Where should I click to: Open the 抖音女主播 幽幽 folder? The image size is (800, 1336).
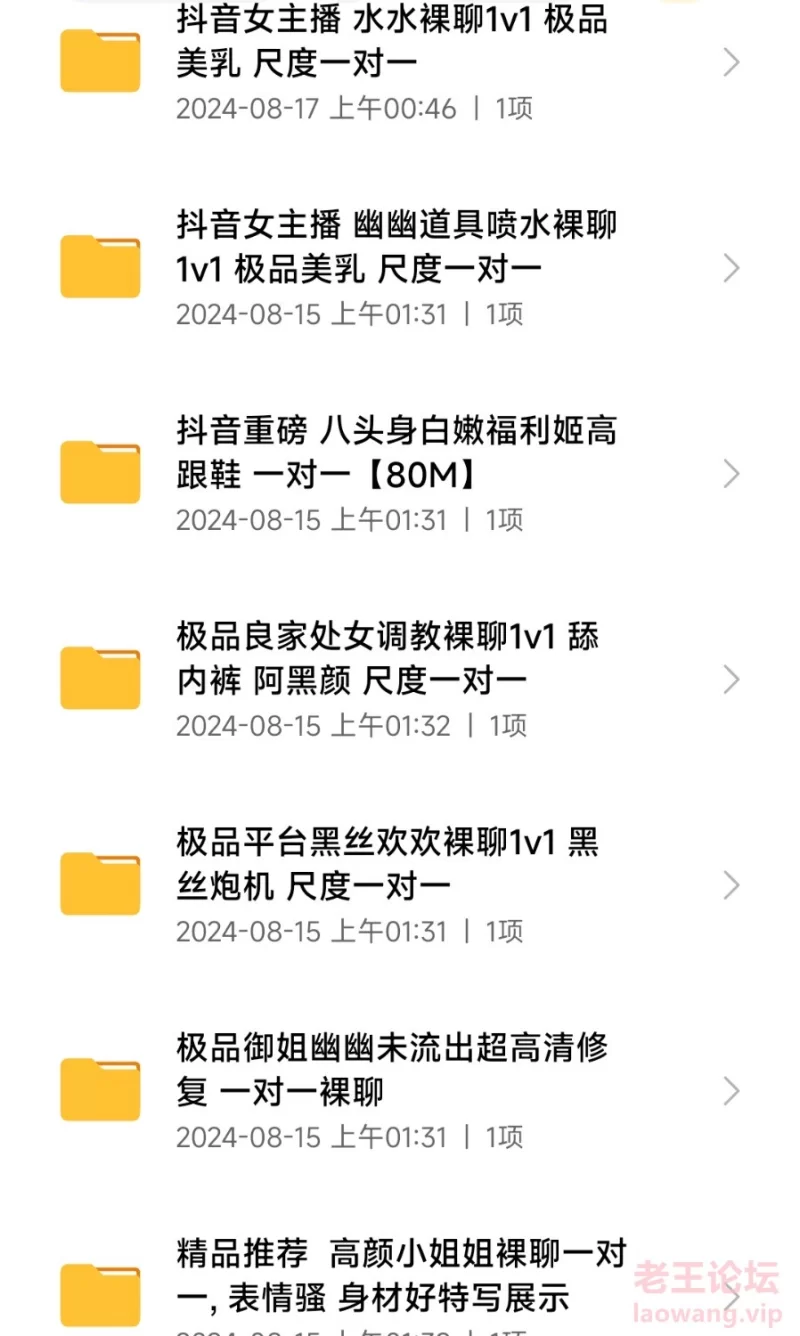click(x=400, y=268)
